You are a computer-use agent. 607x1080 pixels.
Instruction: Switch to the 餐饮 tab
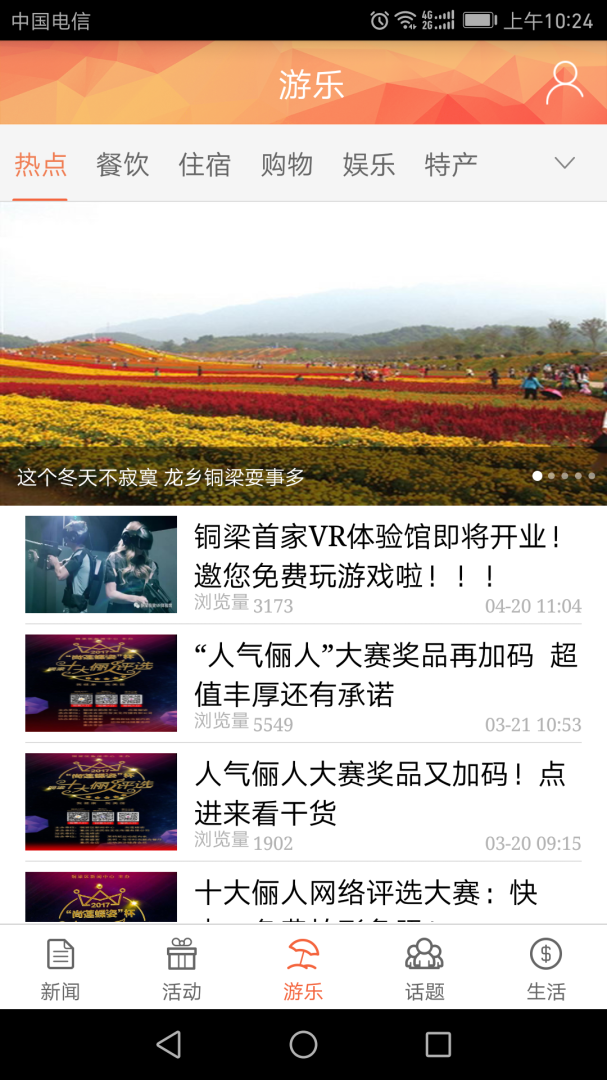click(x=123, y=164)
